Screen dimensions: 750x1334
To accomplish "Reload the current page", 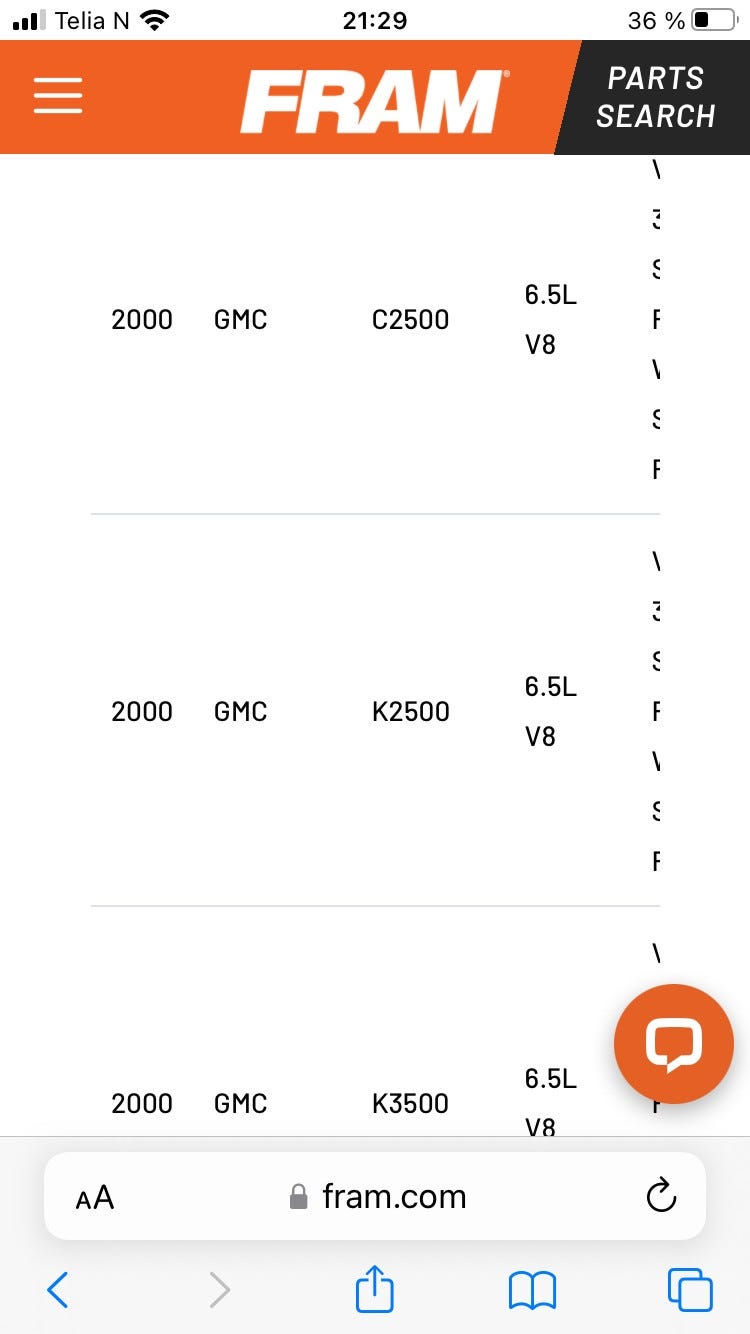I will [661, 1196].
